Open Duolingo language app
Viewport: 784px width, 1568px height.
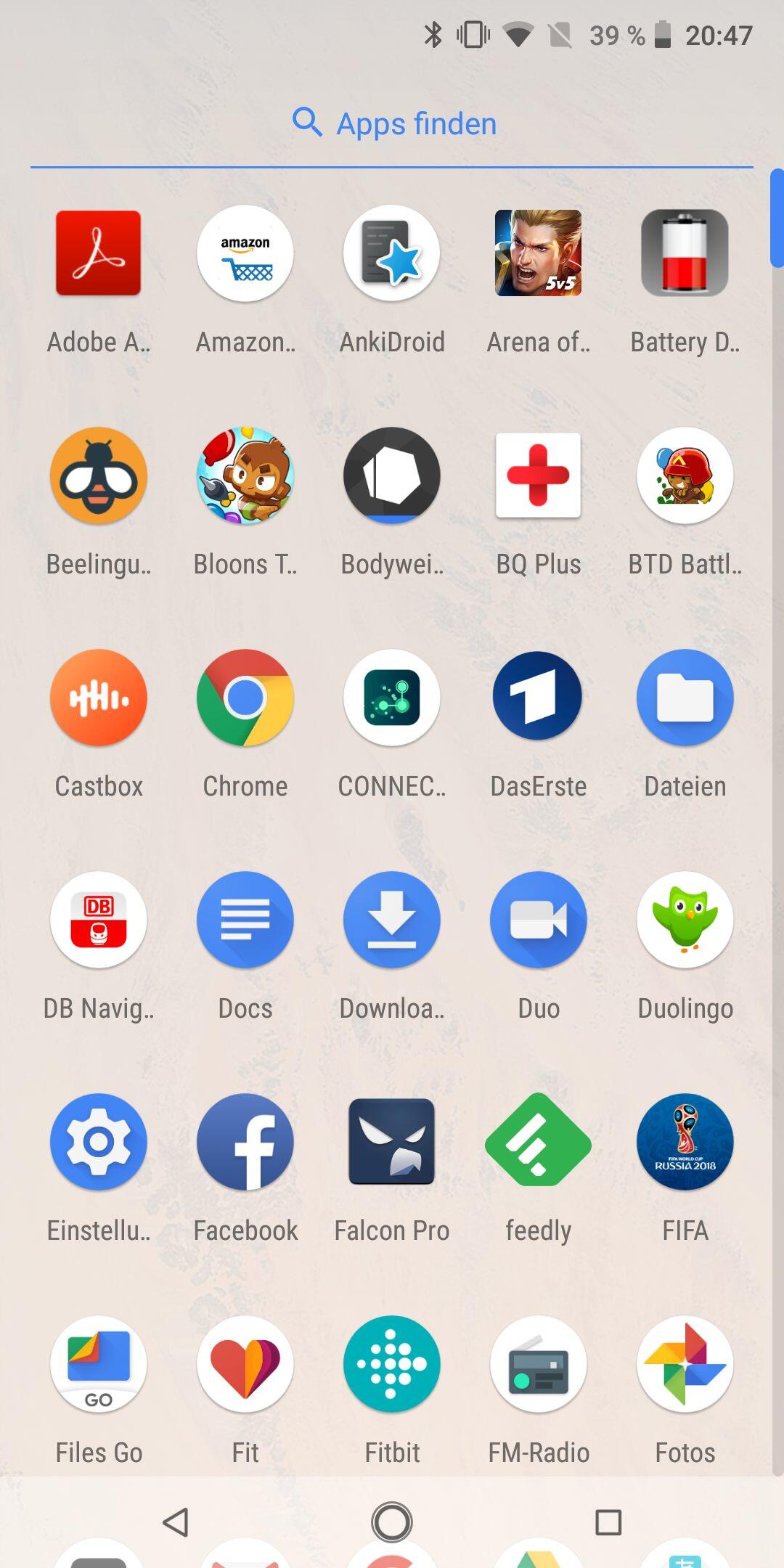685,920
